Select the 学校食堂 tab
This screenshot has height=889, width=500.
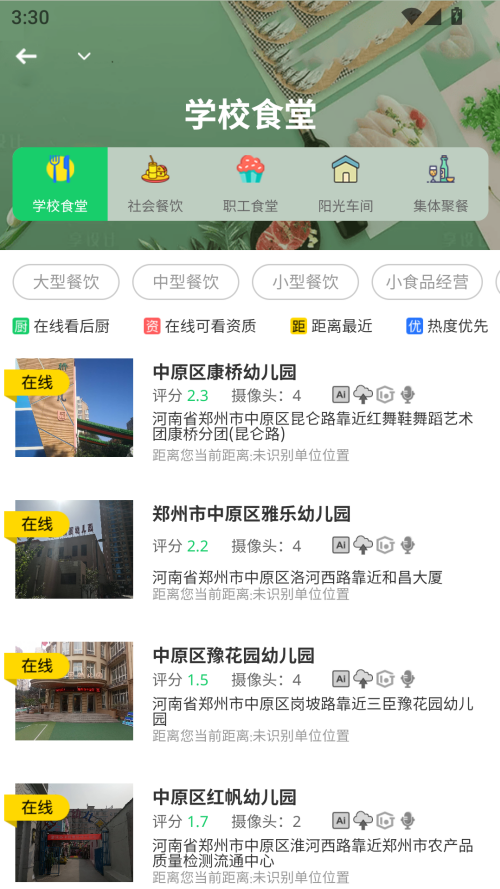[60, 184]
